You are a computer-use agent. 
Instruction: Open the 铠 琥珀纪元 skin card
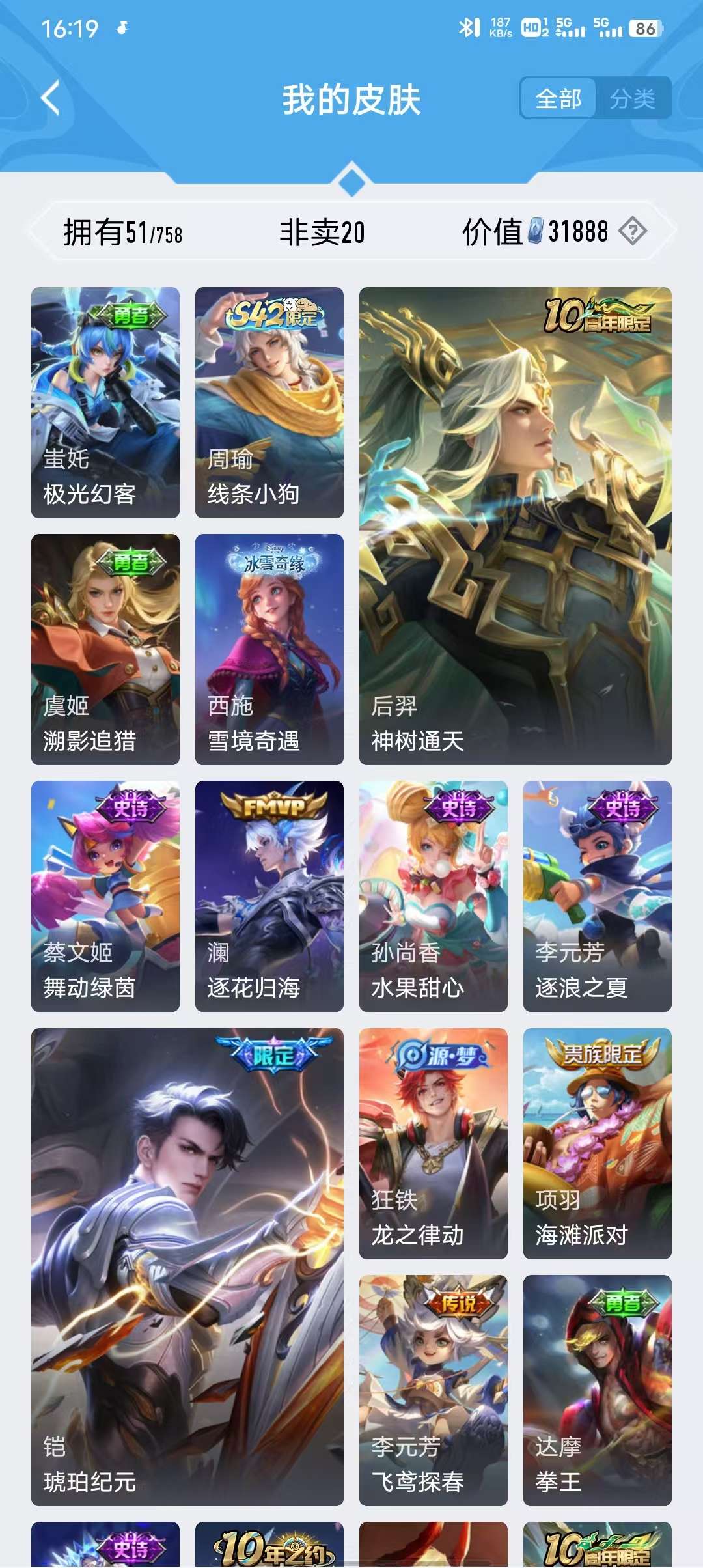click(x=187, y=1267)
